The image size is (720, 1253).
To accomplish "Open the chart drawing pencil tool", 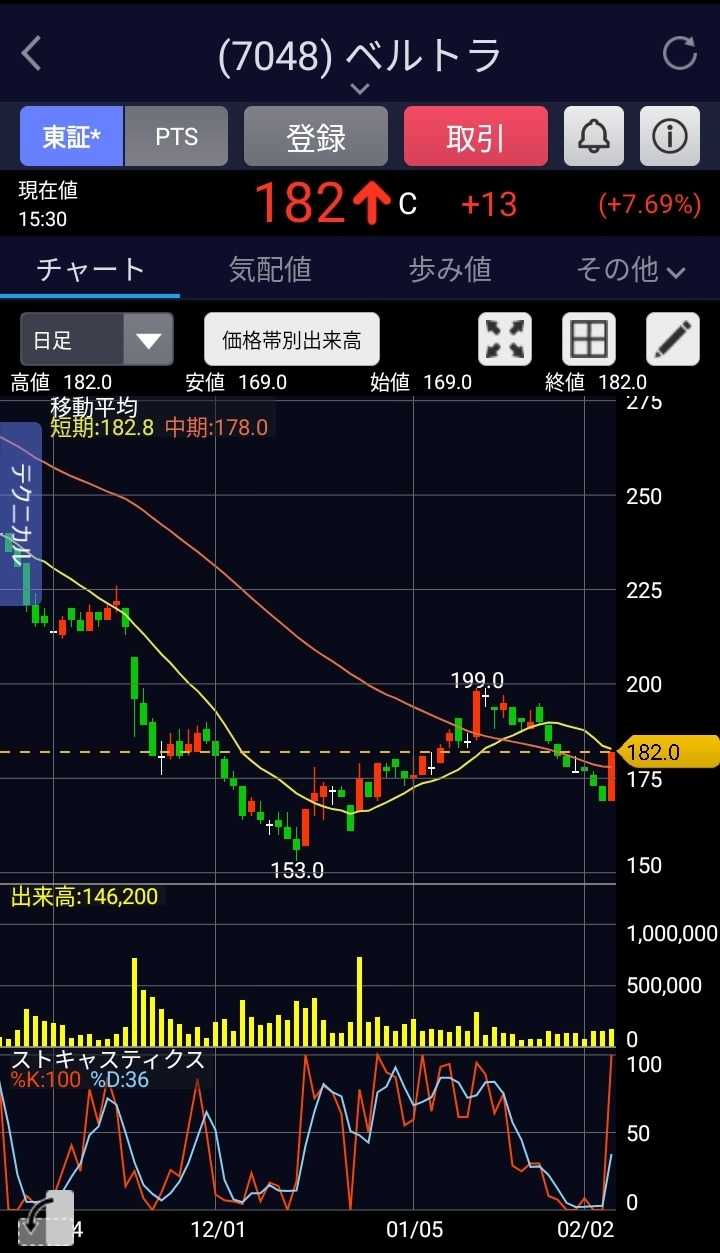I will (672, 340).
